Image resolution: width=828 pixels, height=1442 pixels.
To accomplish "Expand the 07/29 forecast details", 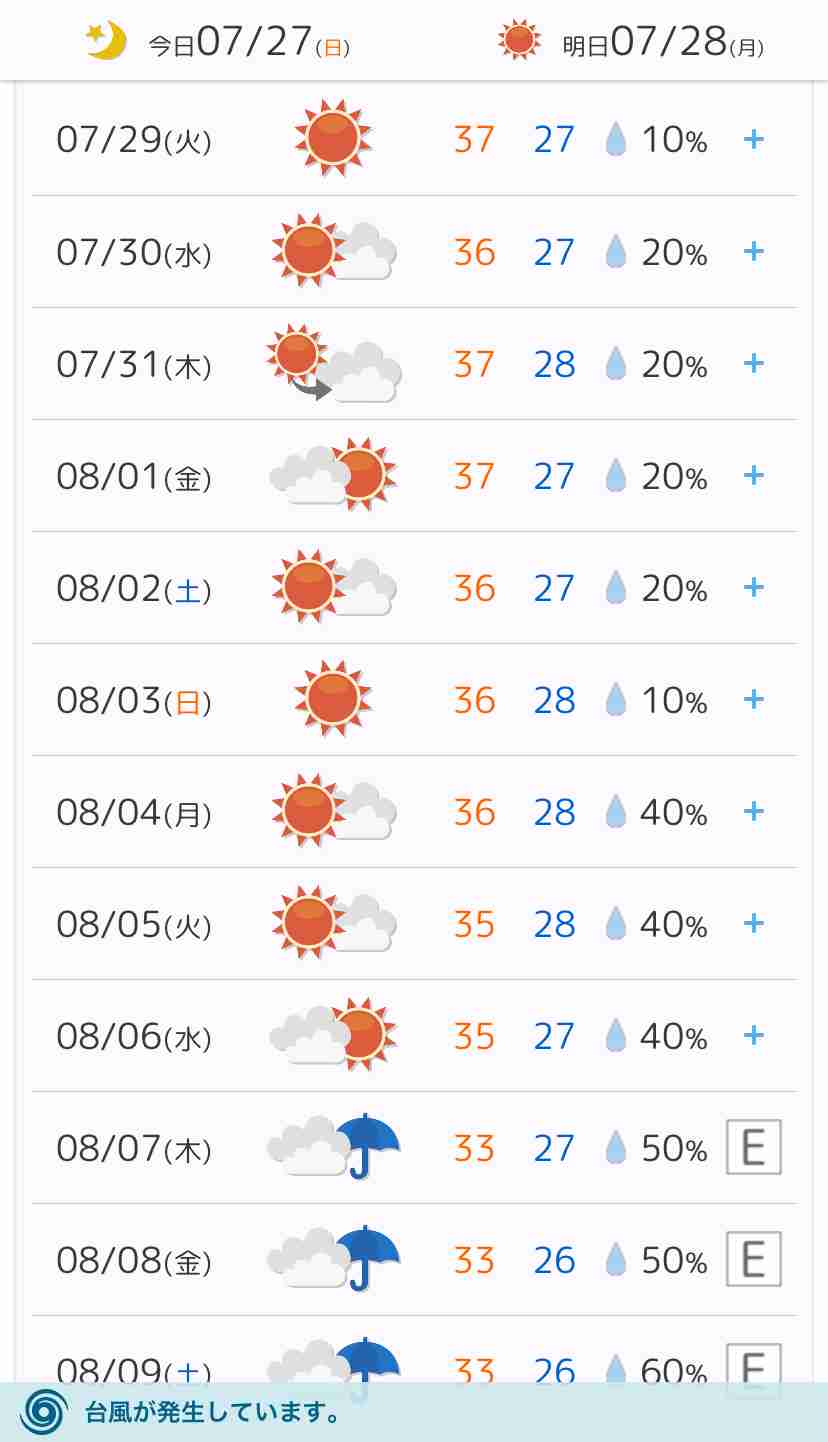I will tap(753, 139).
